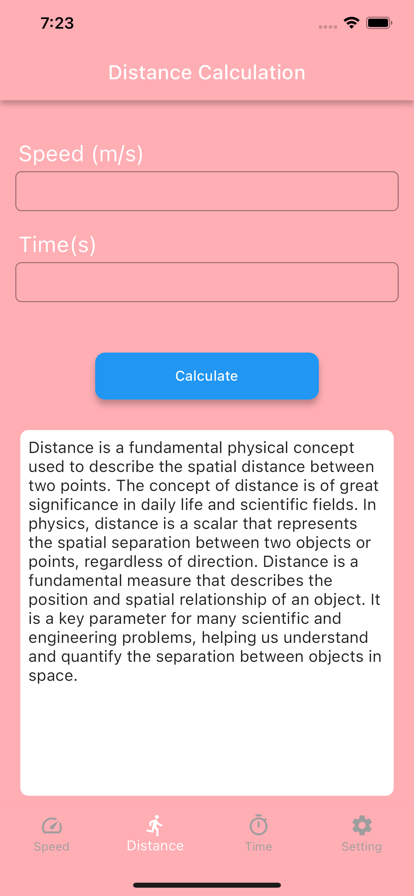
Task: Select the Distance tab
Action: pos(155,834)
